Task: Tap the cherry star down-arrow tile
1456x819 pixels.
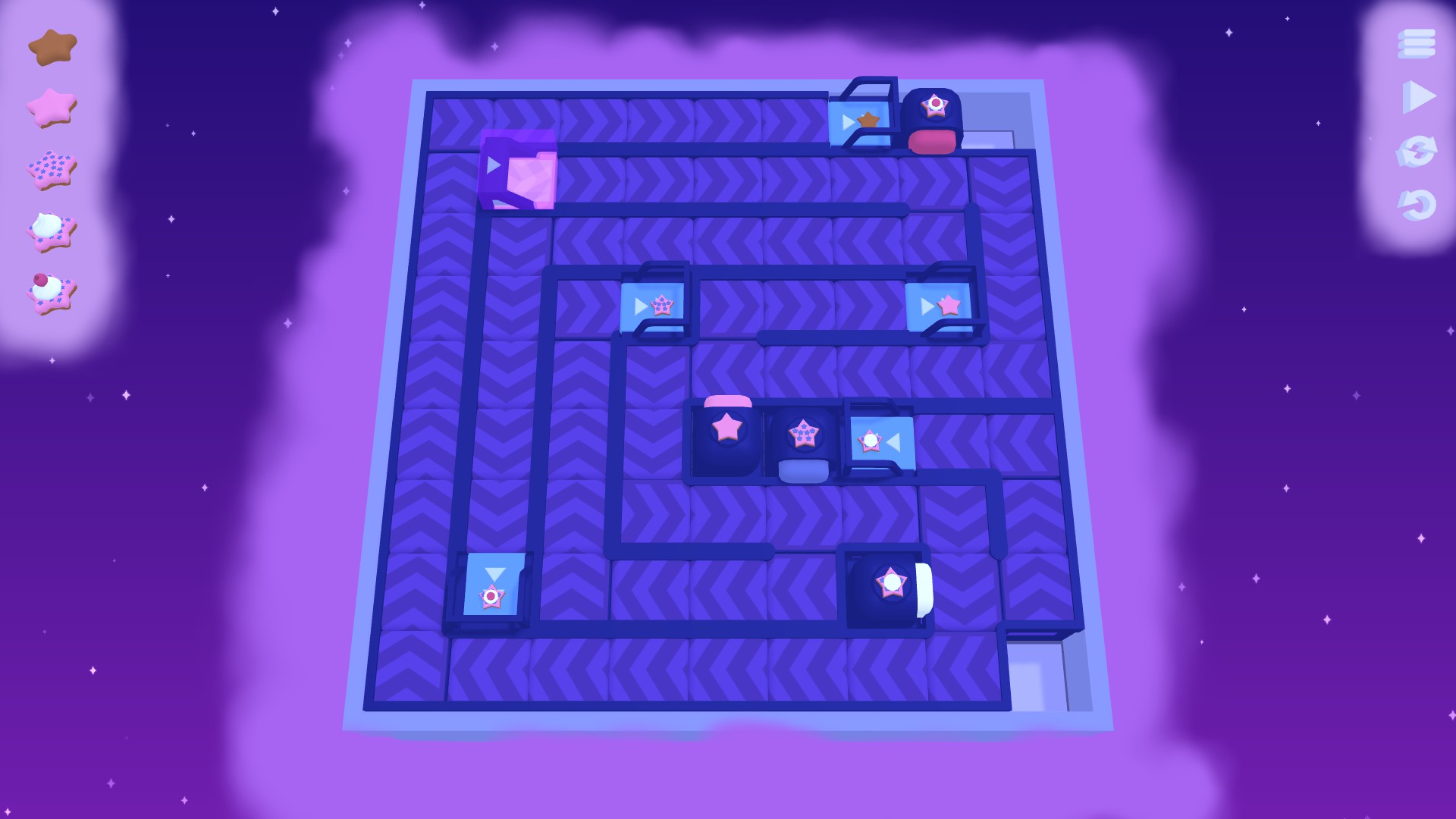Action: point(494,585)
